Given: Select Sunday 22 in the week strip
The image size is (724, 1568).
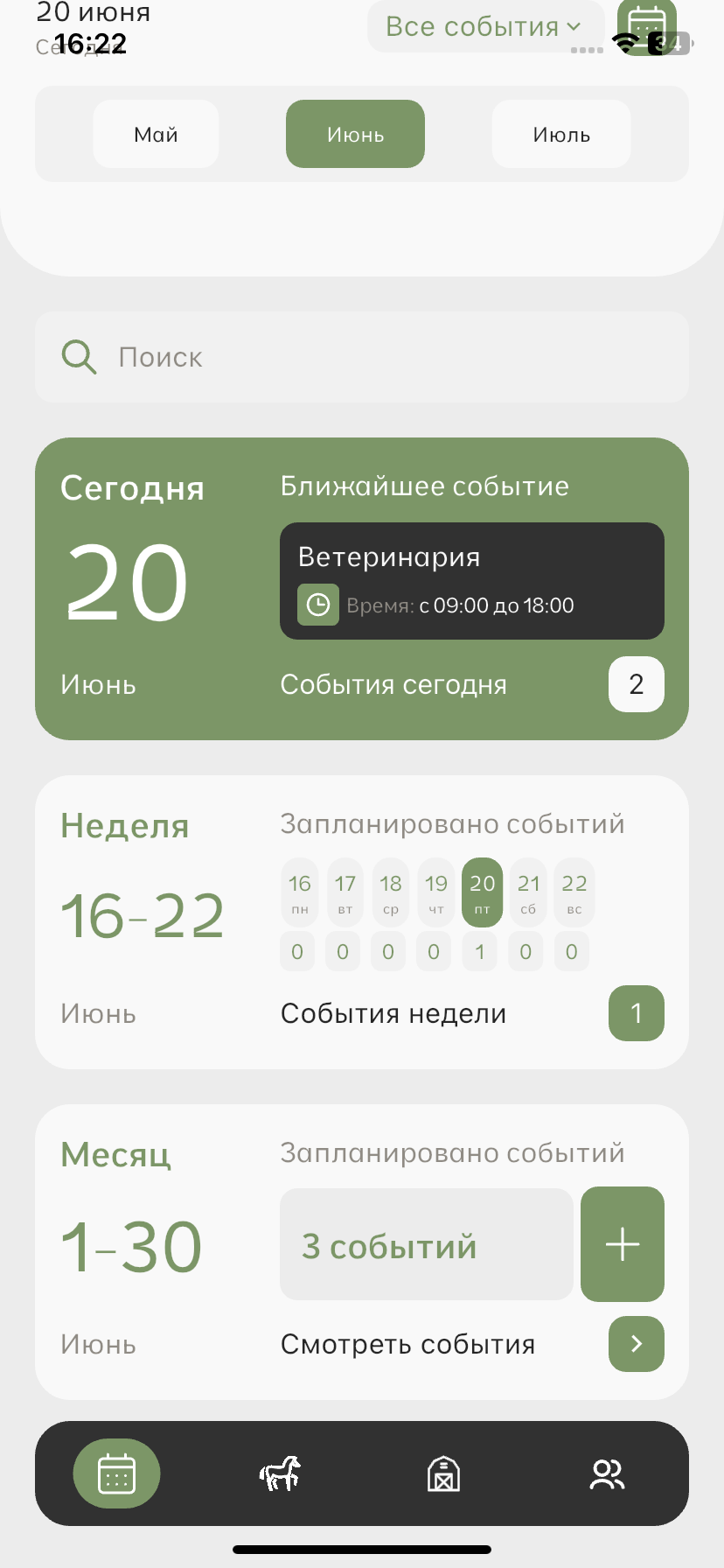Looking at the screenshot, I should click(574, 892).
